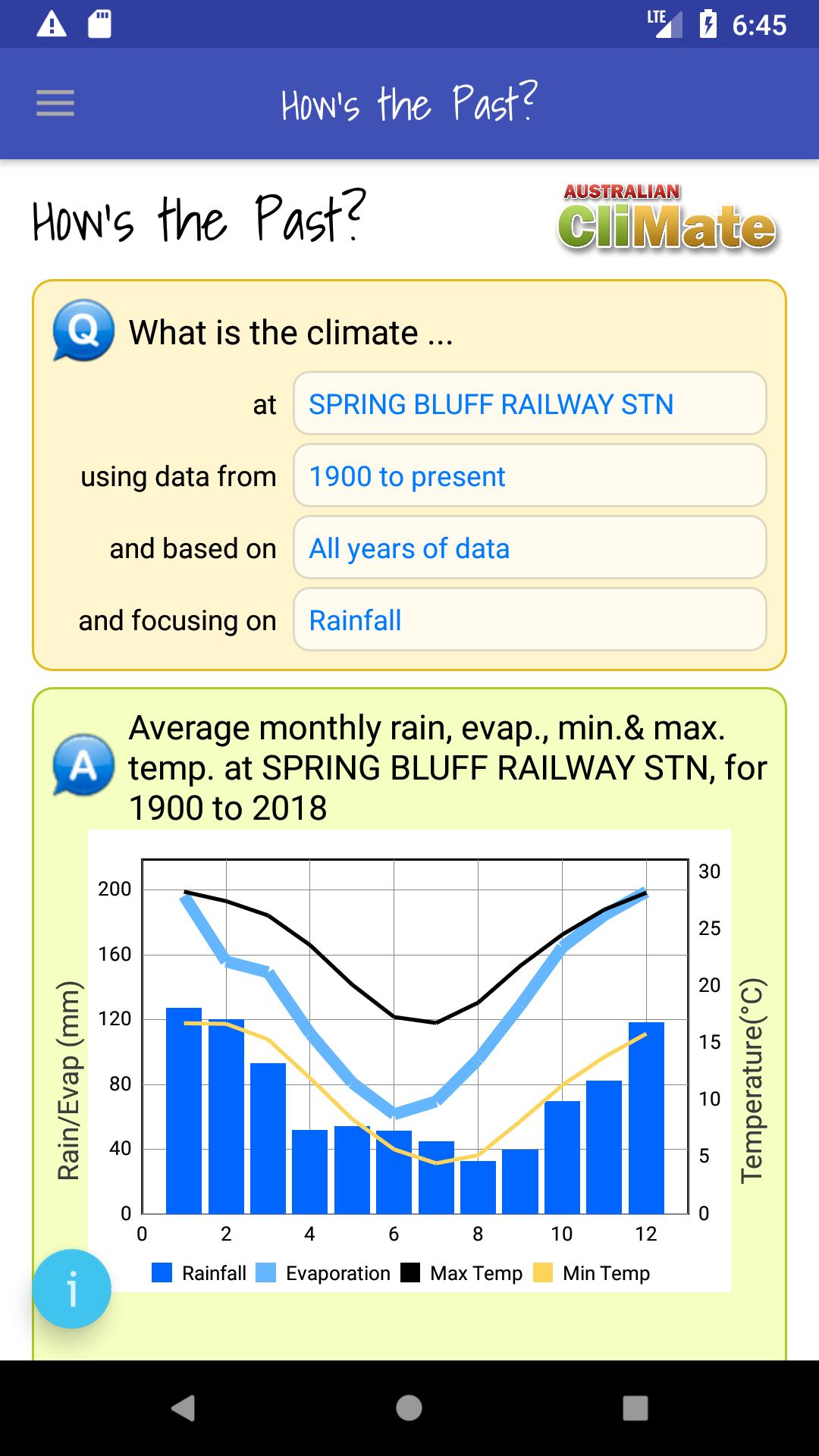
Task: Tap the battery charging indicator
Action: [x=710, y=23]
